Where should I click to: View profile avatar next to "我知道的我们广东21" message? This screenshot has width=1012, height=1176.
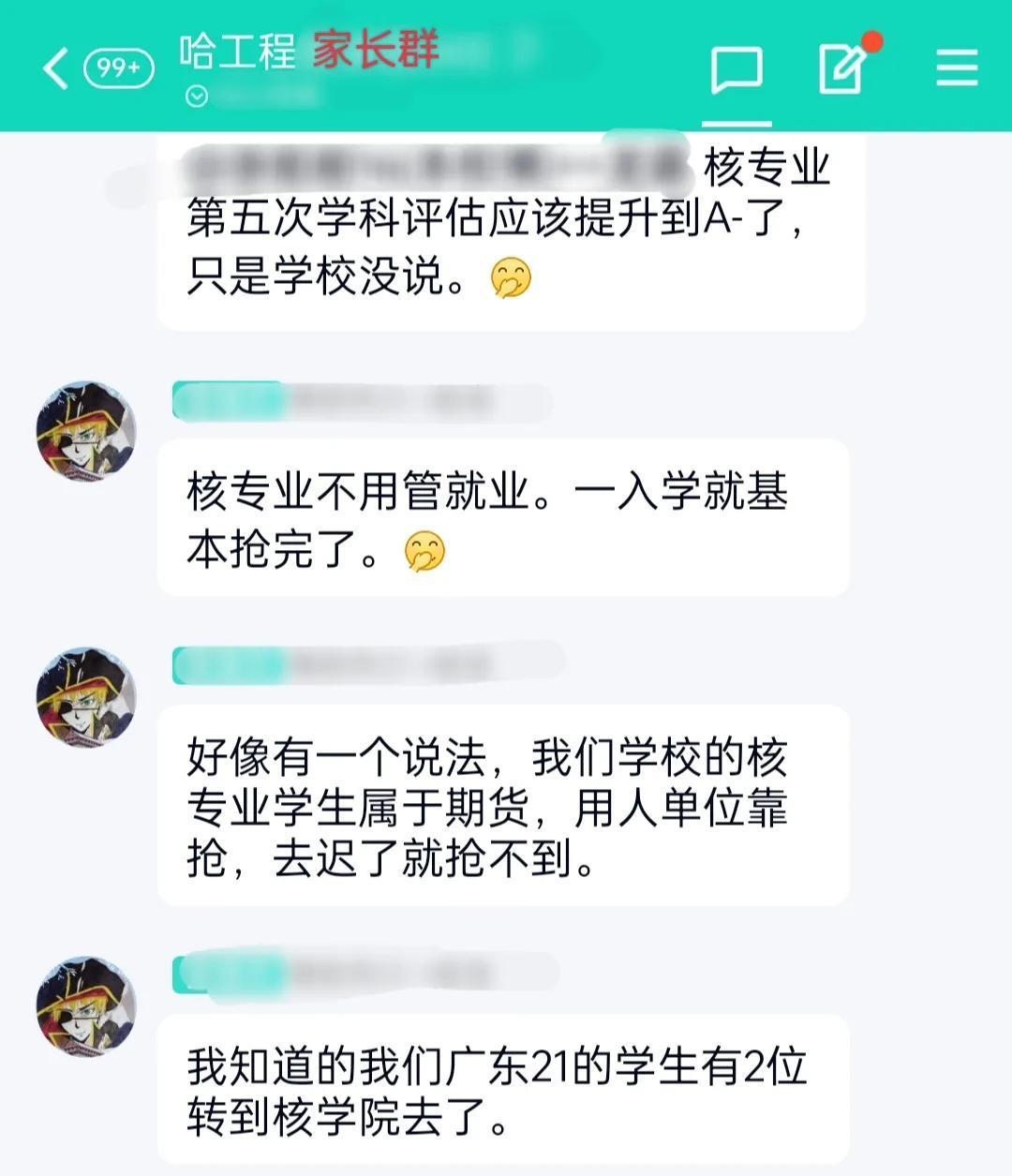86,1006
